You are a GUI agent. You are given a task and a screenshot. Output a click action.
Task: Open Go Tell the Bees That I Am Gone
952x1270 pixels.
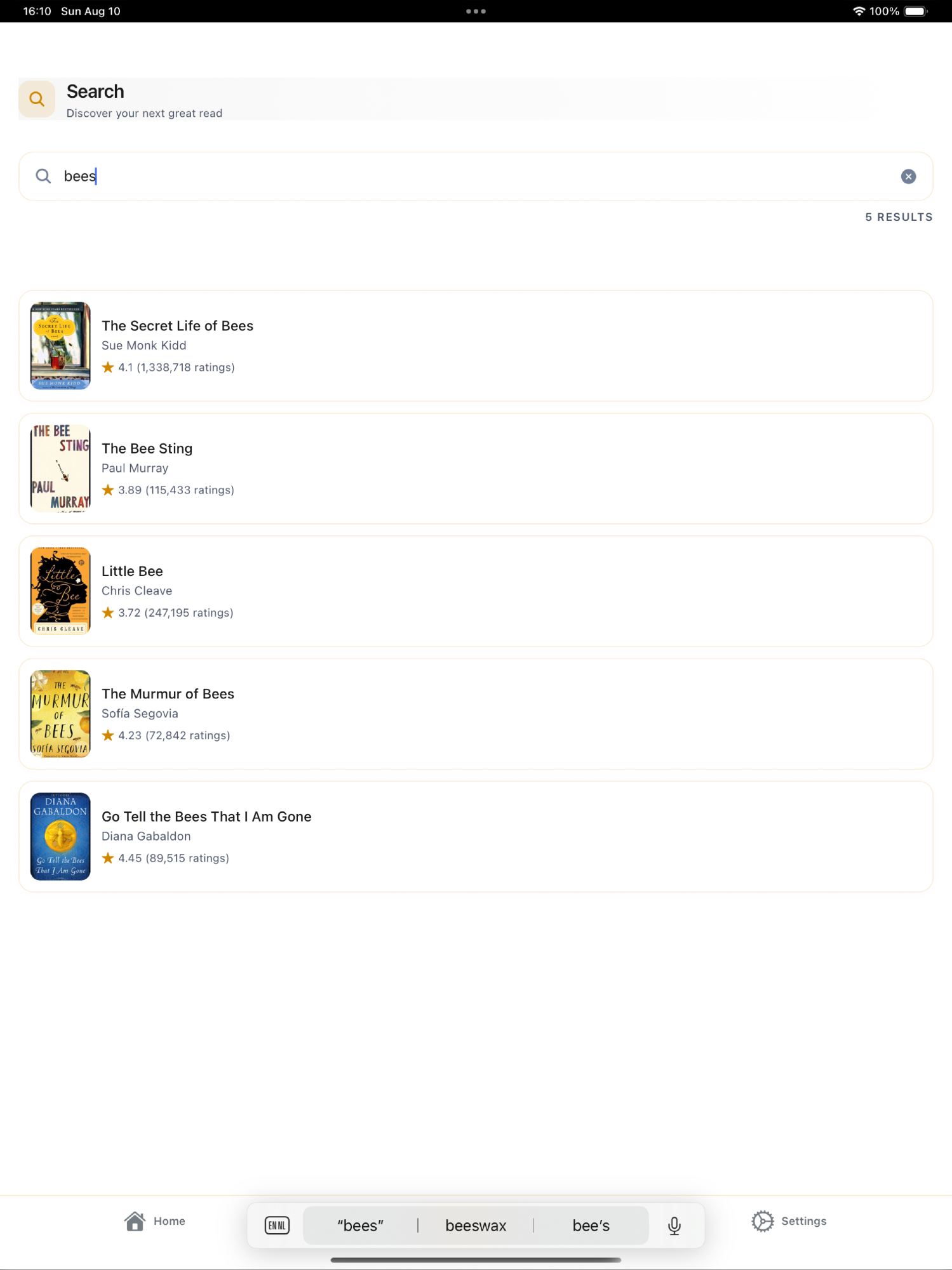tap(475, 836)
